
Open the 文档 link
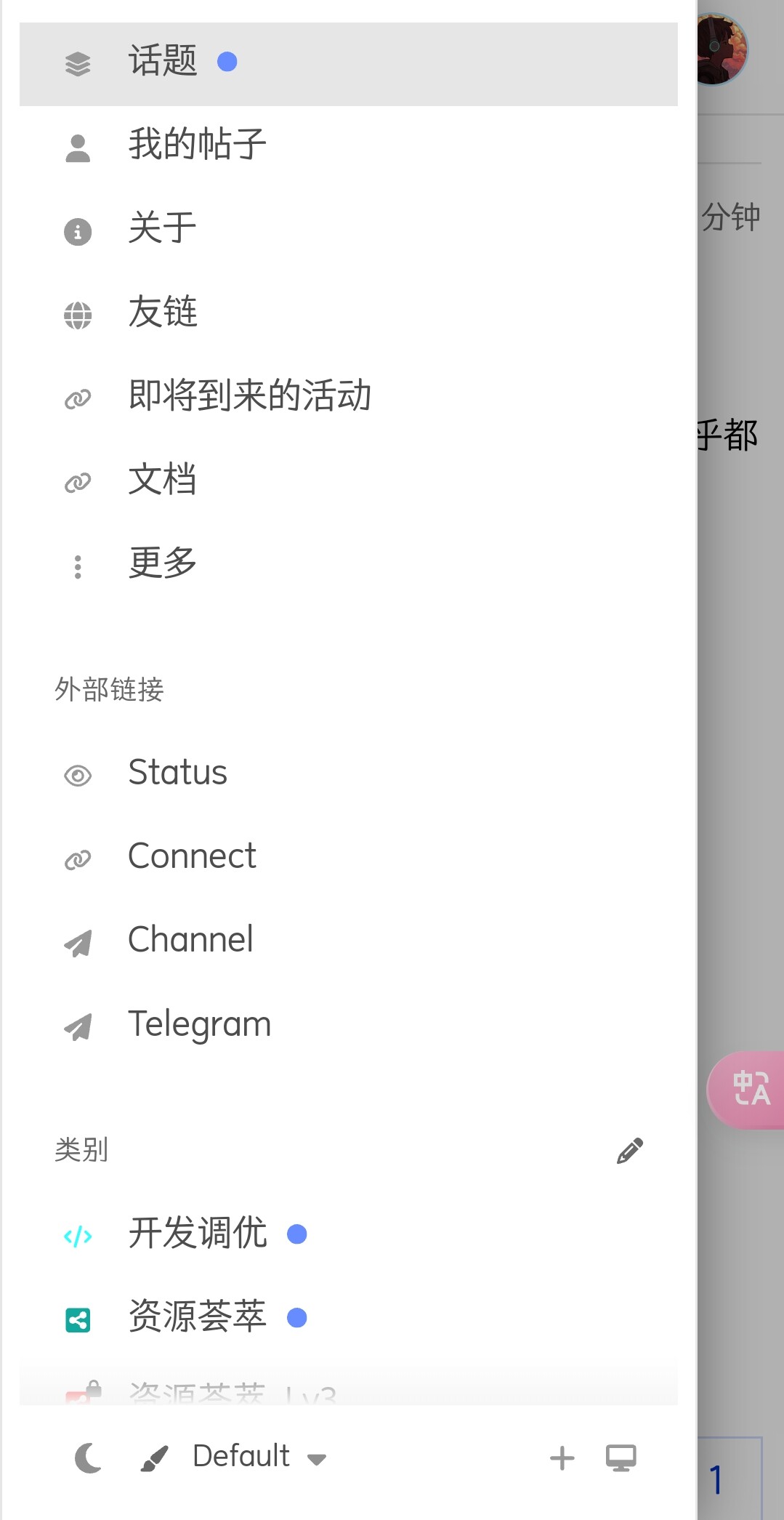pos(348,480)
